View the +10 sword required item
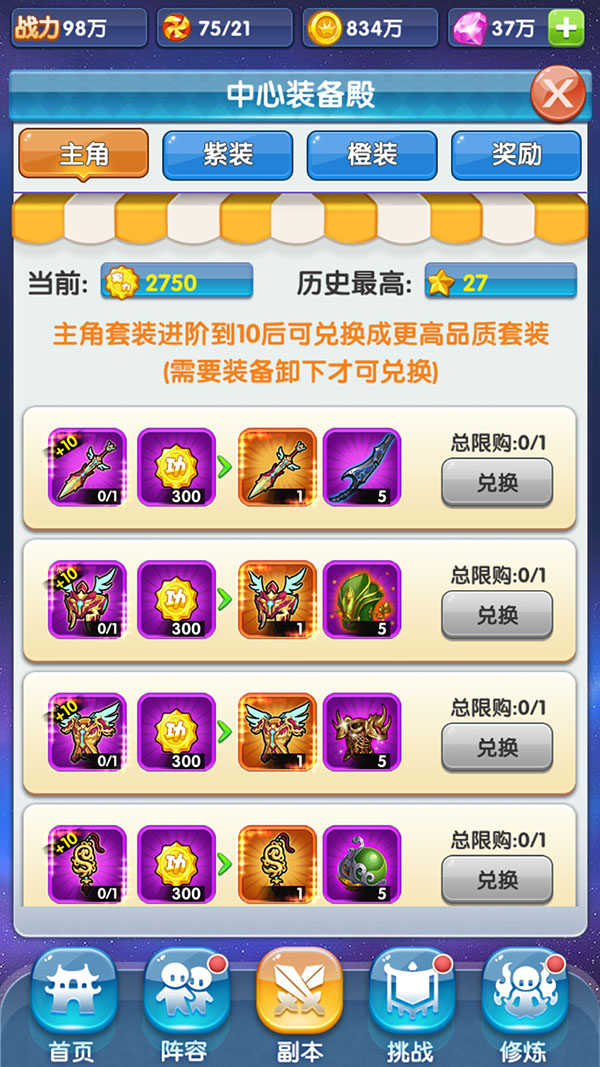Image resolution: width=600 pixels, height=1067 pixels. tap(88, 467)
